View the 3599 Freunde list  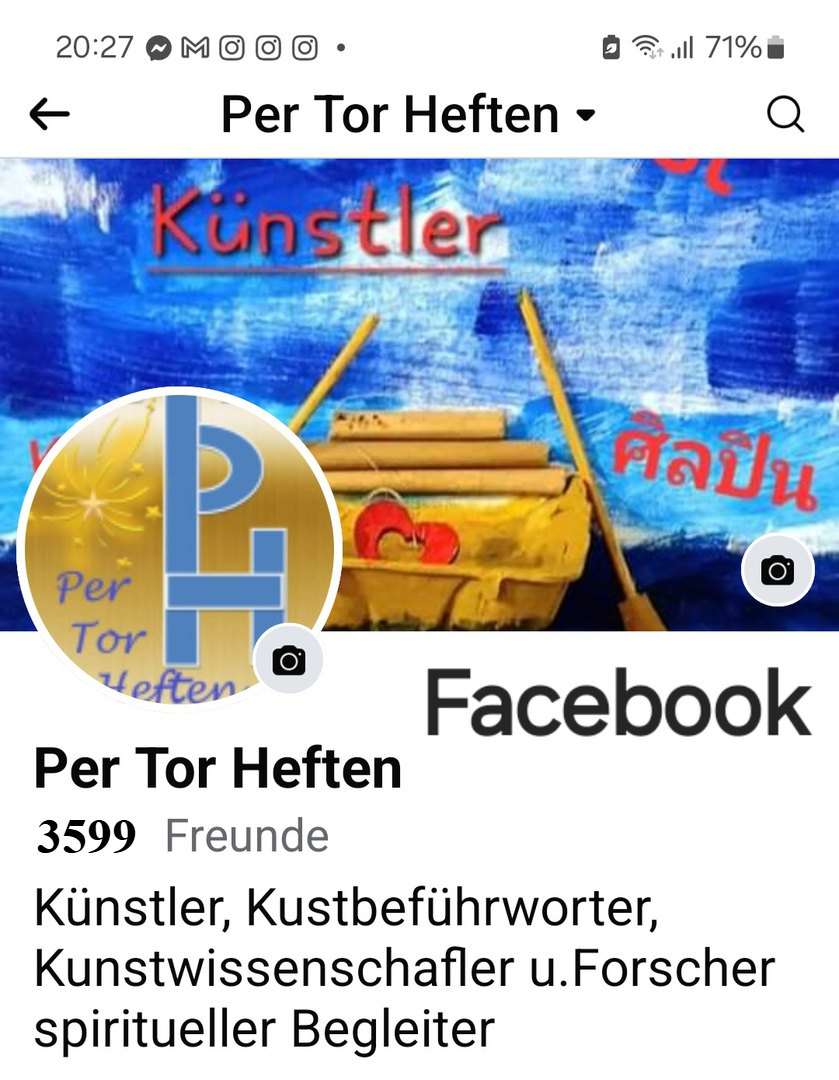tap(183, 836)
